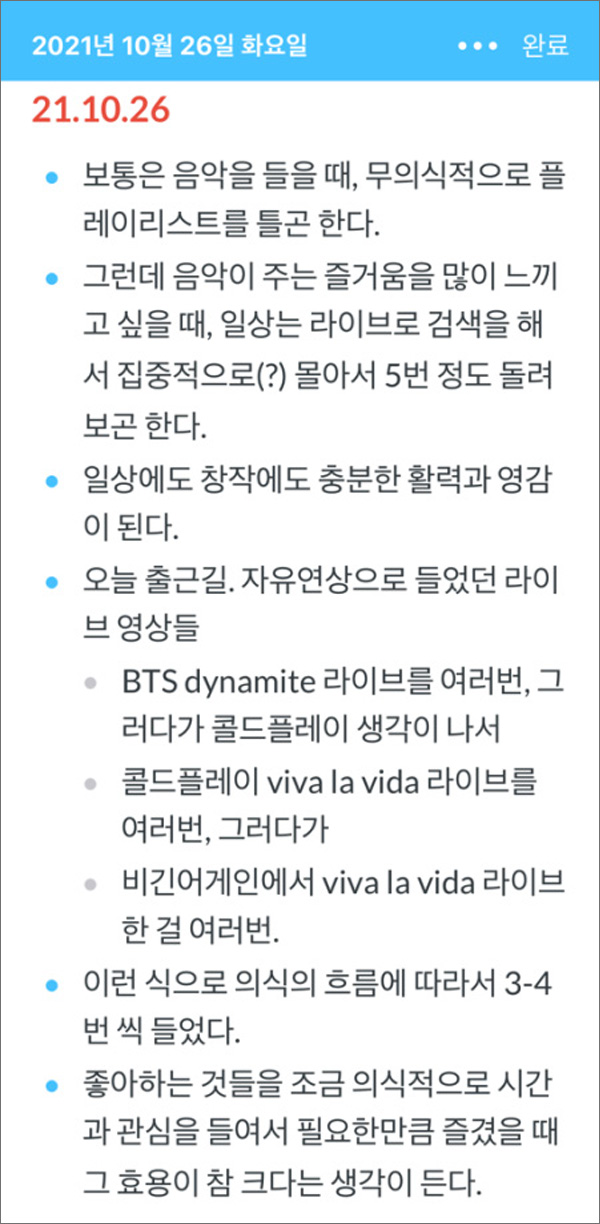Image resolution: width=600 pixels, height=1224 pixels.
Task: Tap 완료 to finish editing
Action: pos(545,46)
